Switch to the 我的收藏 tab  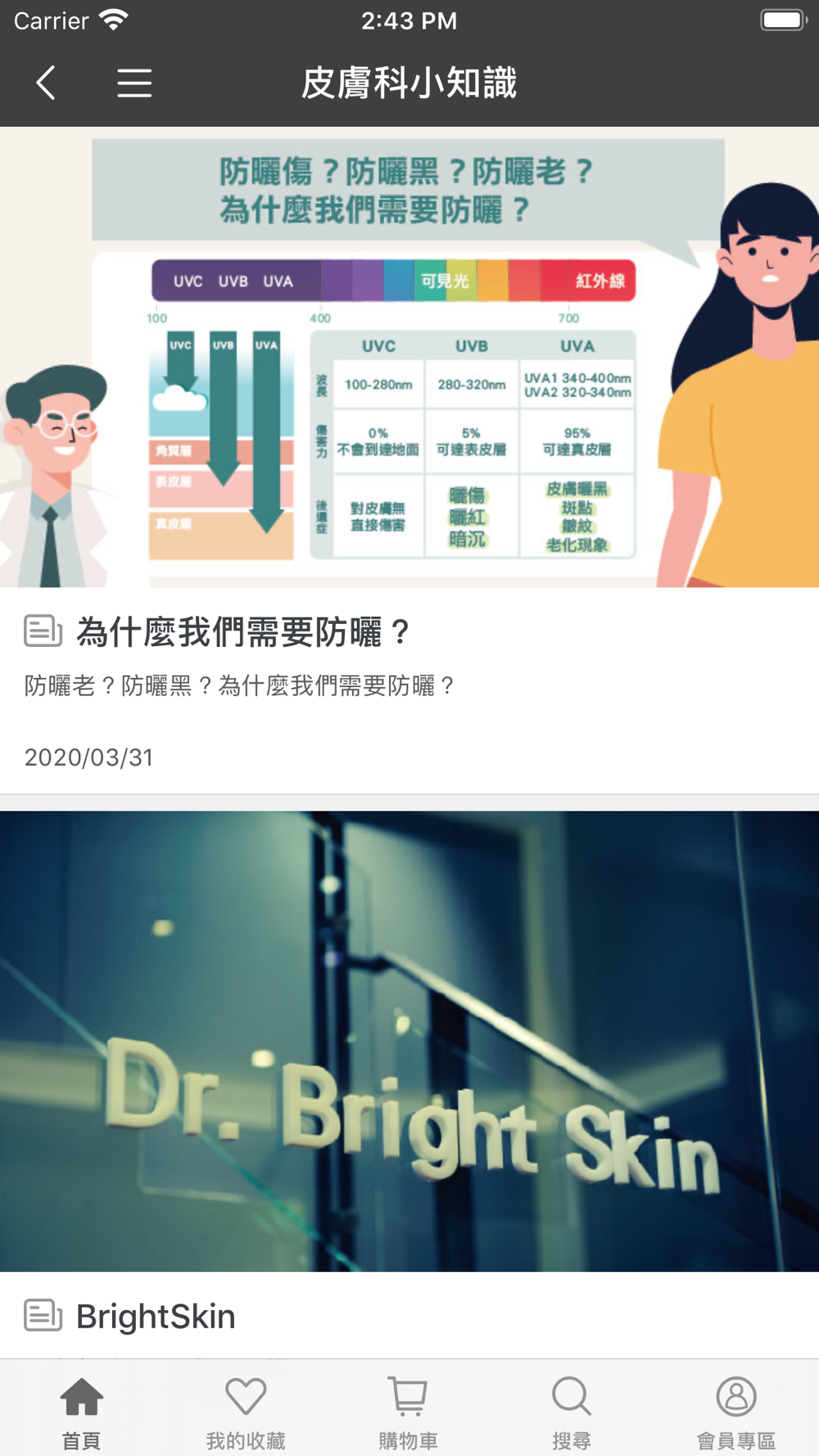click(x=246, y=1412)
